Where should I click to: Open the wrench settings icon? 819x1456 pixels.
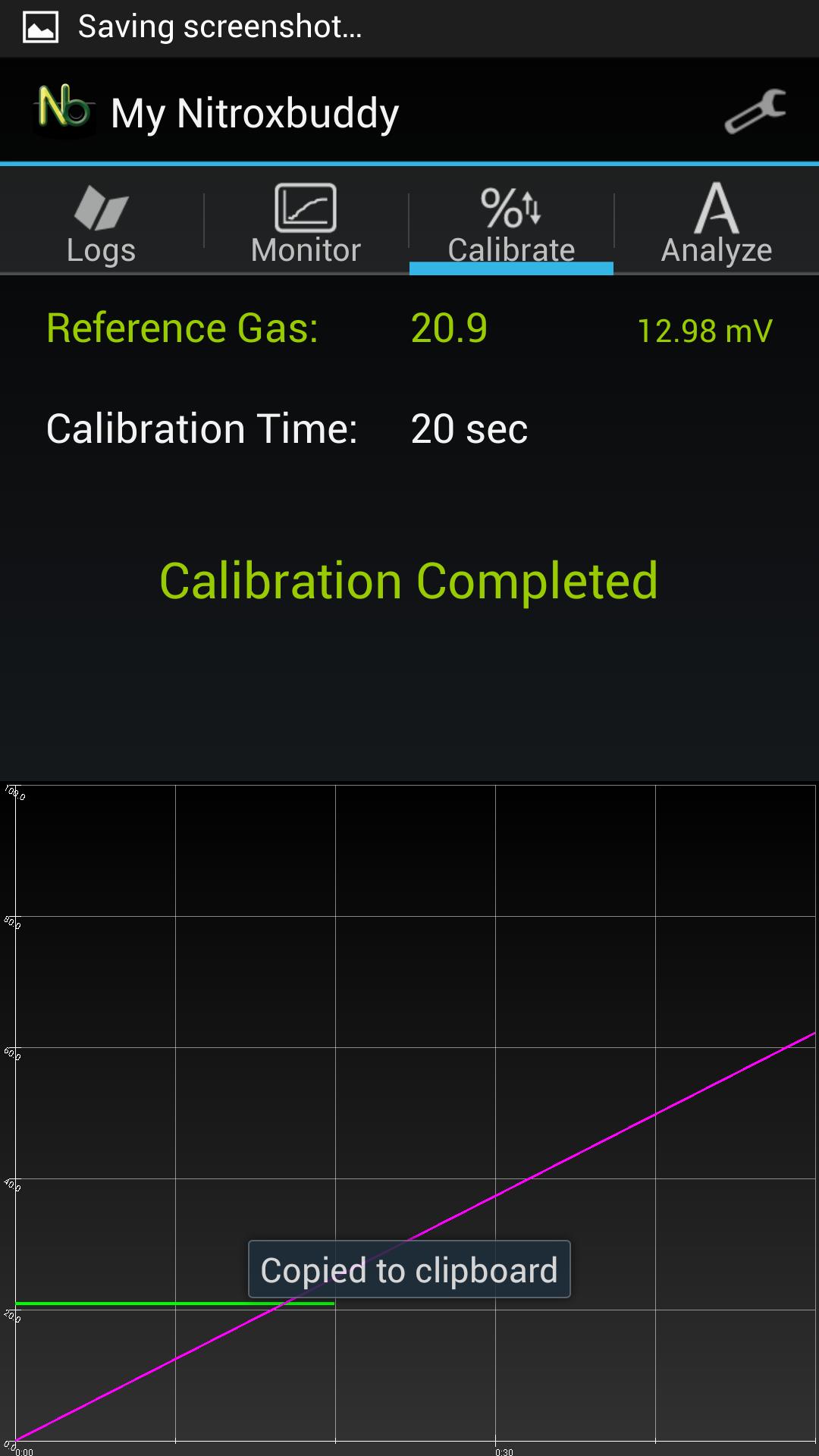click(755, 112)
